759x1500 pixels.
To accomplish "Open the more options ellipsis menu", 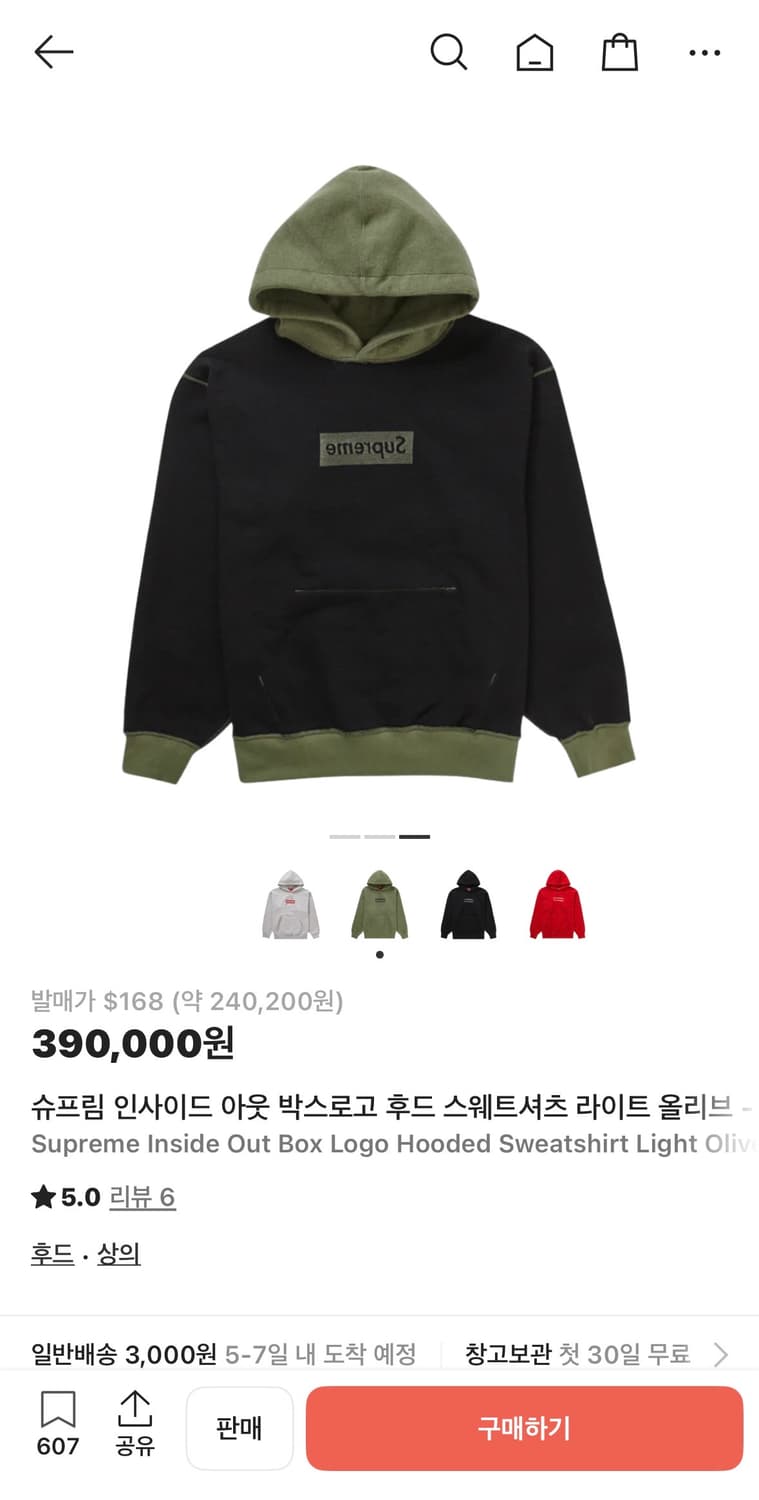I will [704, 53].
